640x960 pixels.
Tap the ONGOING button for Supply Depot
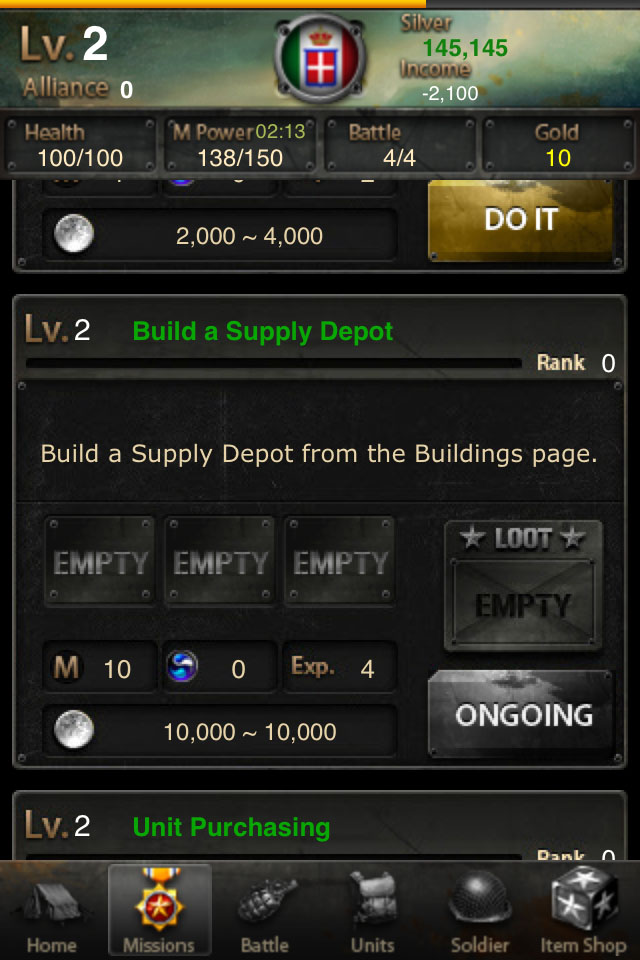click(520, 714)
